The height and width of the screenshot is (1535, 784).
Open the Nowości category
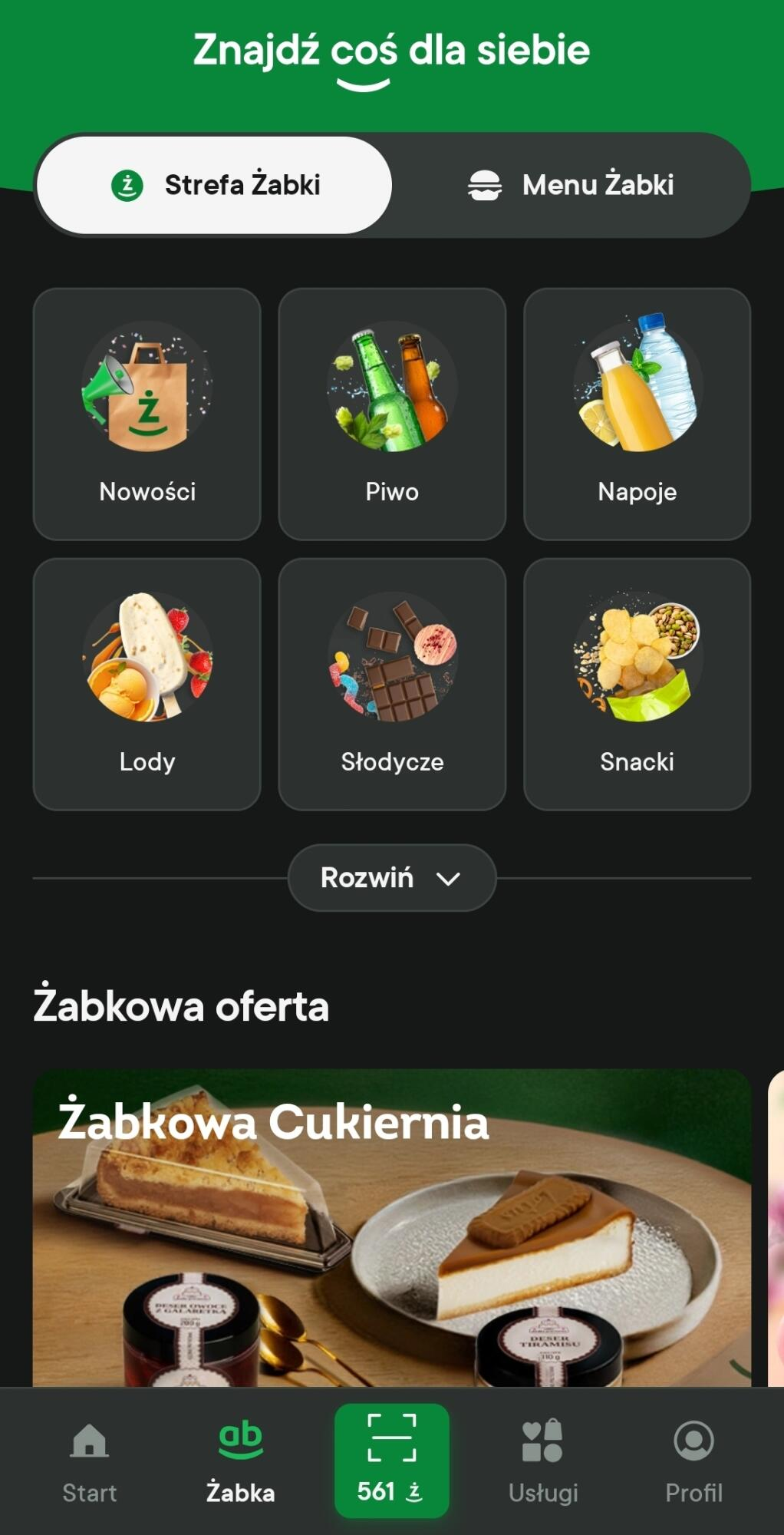(147, 414)
